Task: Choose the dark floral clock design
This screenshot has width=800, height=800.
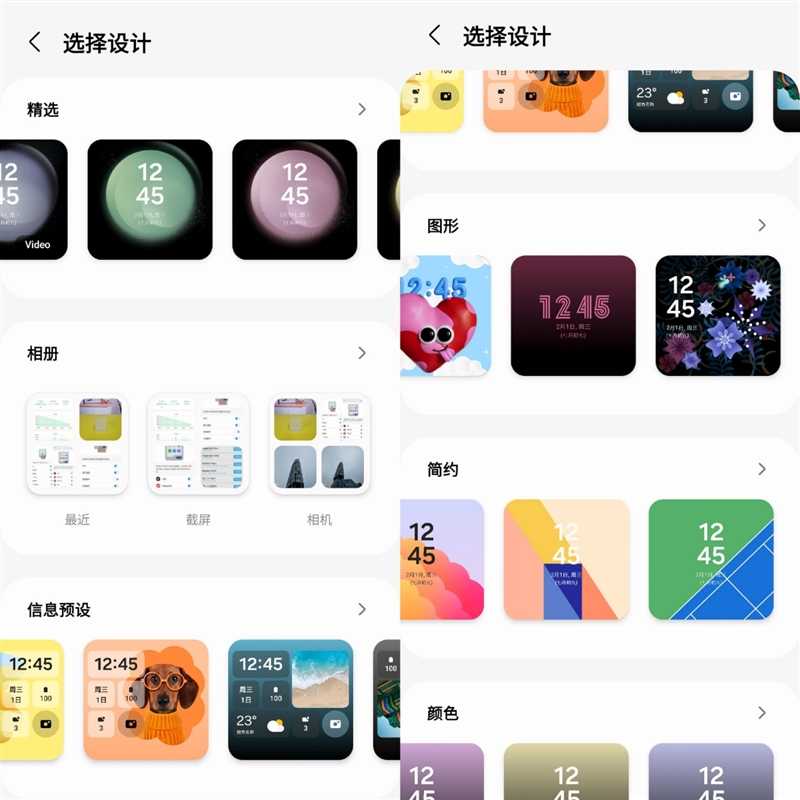Action: coord(718,316)
